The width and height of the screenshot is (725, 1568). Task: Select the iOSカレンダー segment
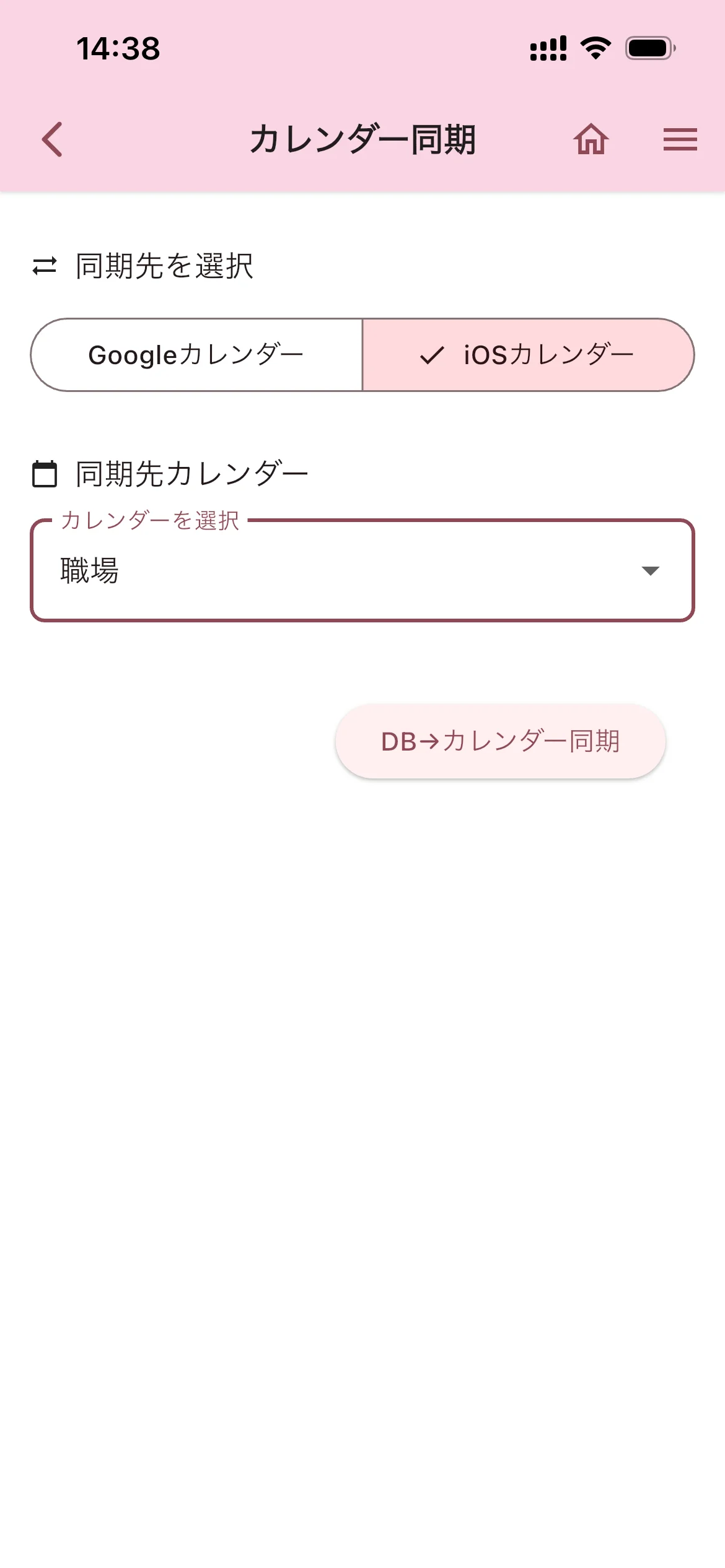[x=528, y=355]
